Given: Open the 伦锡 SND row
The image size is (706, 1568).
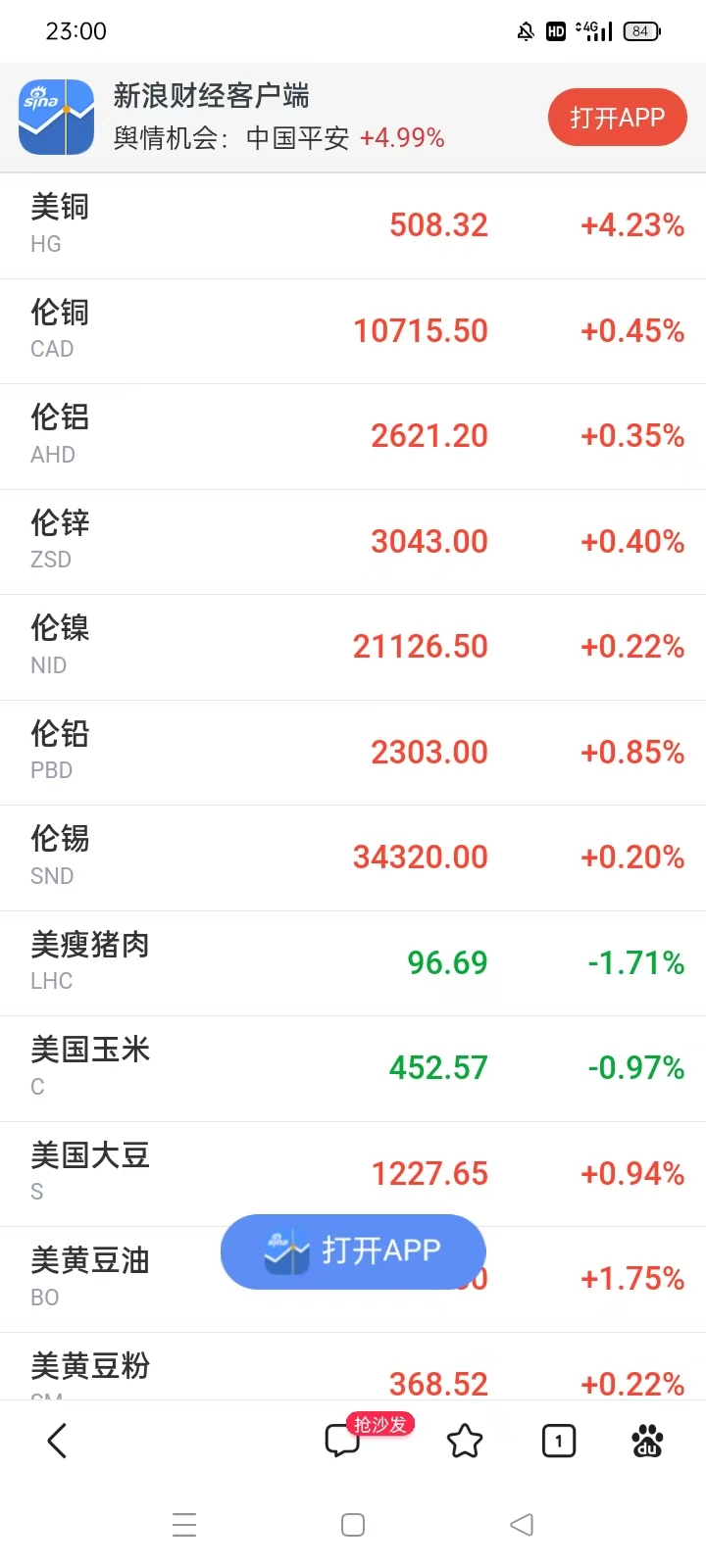Looking at the screenshot, I should 353,857.
